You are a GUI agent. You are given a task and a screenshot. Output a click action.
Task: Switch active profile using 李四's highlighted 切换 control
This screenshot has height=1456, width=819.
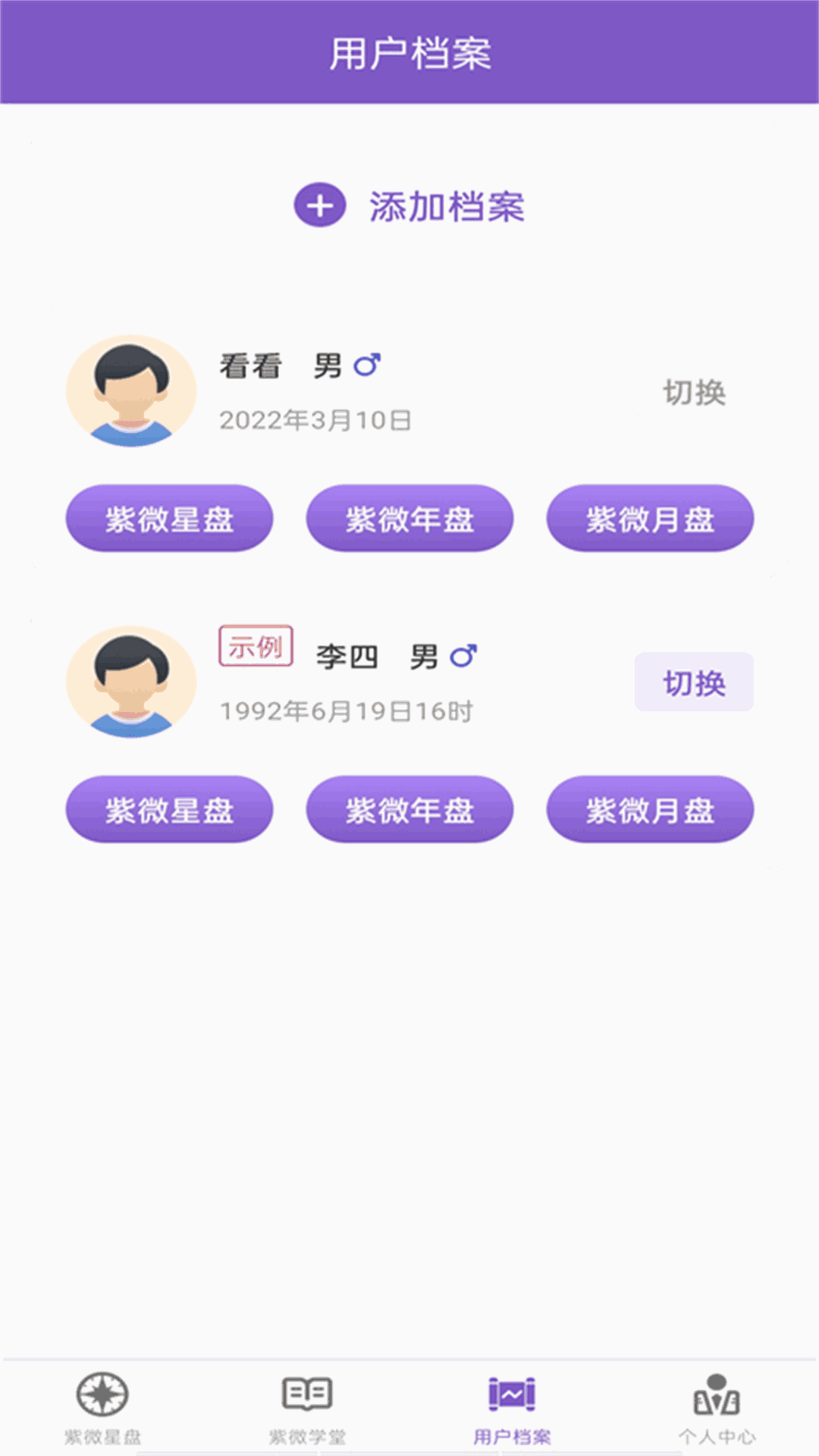click(x=692, y=682)
